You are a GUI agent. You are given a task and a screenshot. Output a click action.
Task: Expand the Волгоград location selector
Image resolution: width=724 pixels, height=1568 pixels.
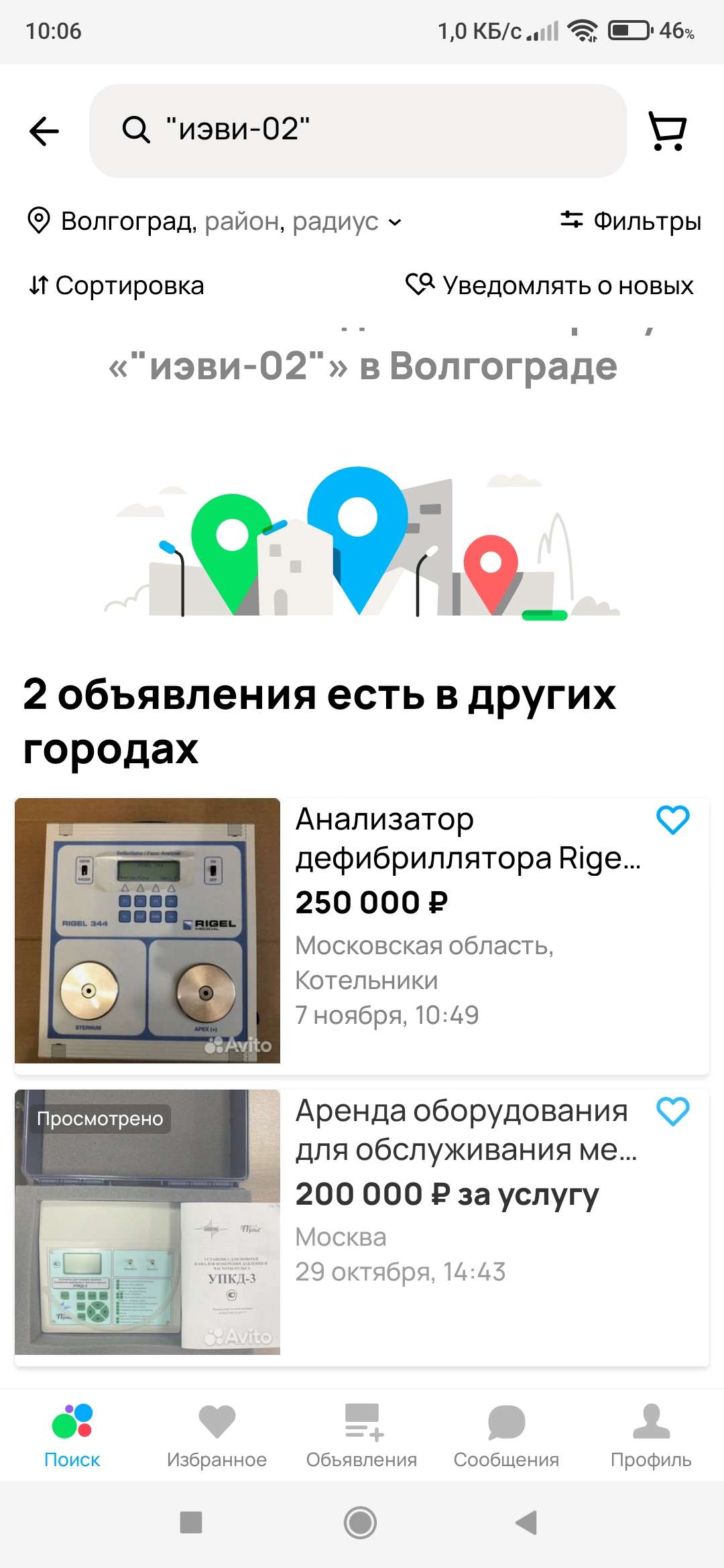(x=215, y=221)
